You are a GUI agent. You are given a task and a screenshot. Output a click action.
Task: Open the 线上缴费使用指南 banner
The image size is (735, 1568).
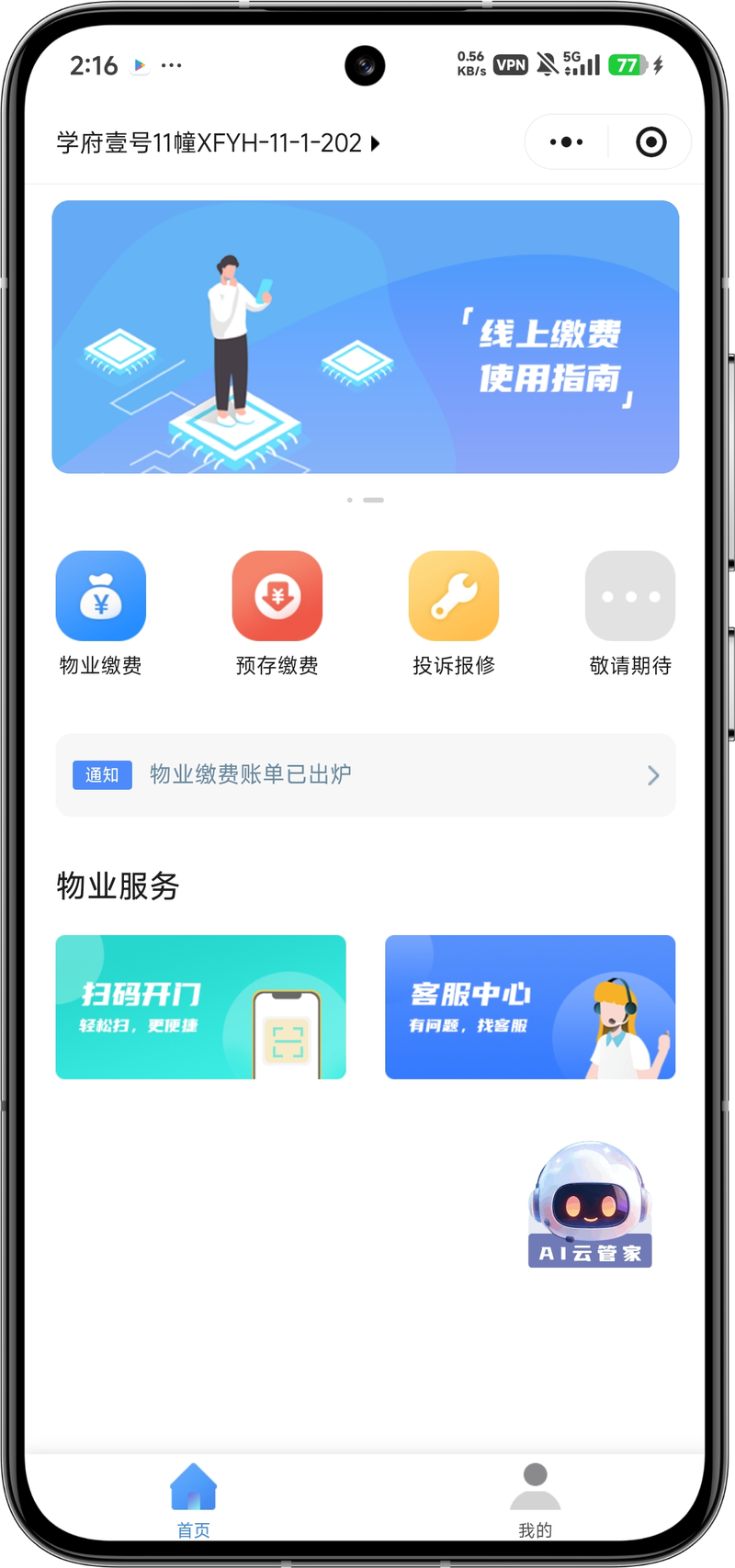(366, 337)
